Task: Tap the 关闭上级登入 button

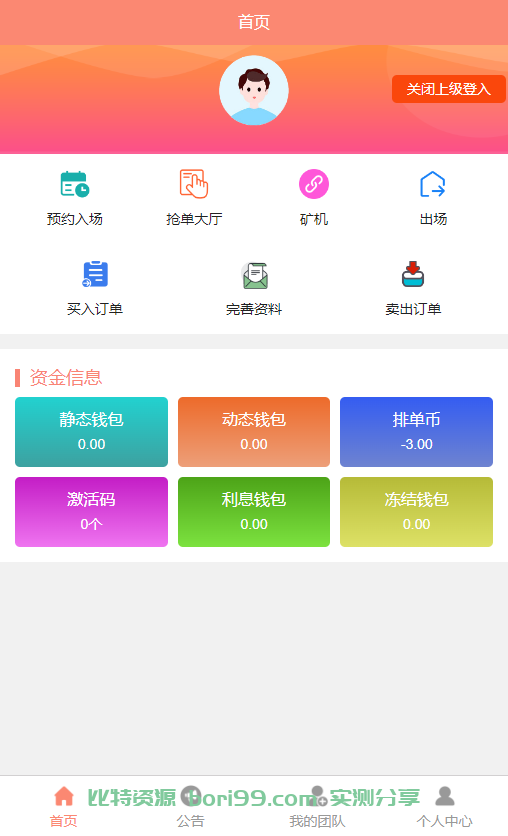Action: [x=448, y=89]
